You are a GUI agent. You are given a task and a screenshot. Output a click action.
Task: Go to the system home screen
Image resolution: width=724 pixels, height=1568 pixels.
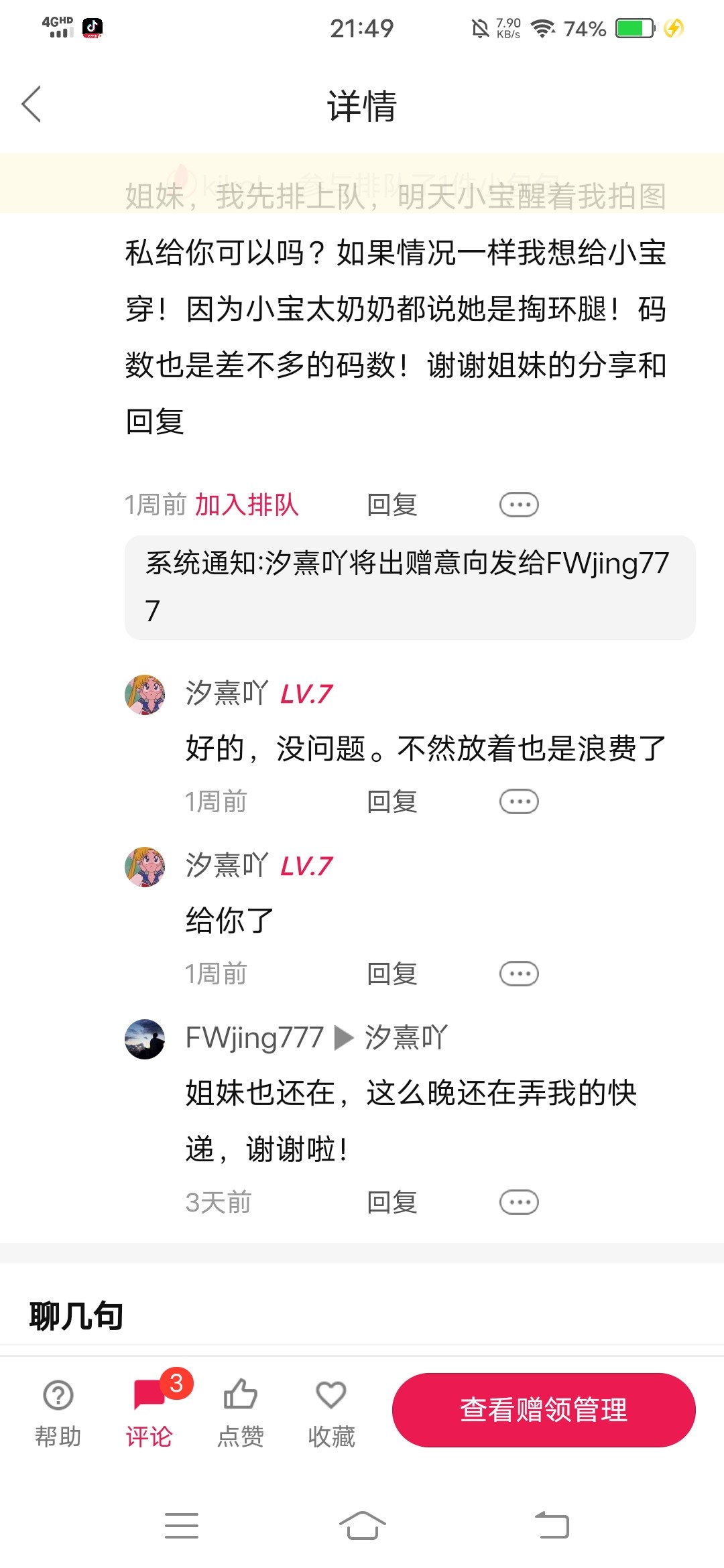[362, 1526]
